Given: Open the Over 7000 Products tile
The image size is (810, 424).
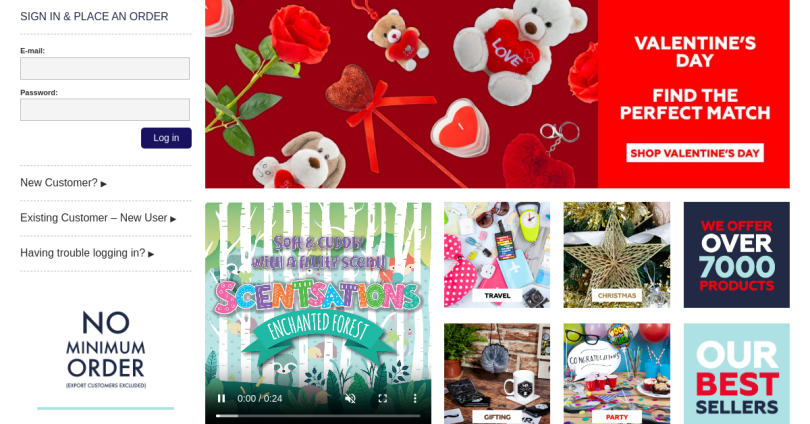Looking at the screenshot, I should 736,255.
